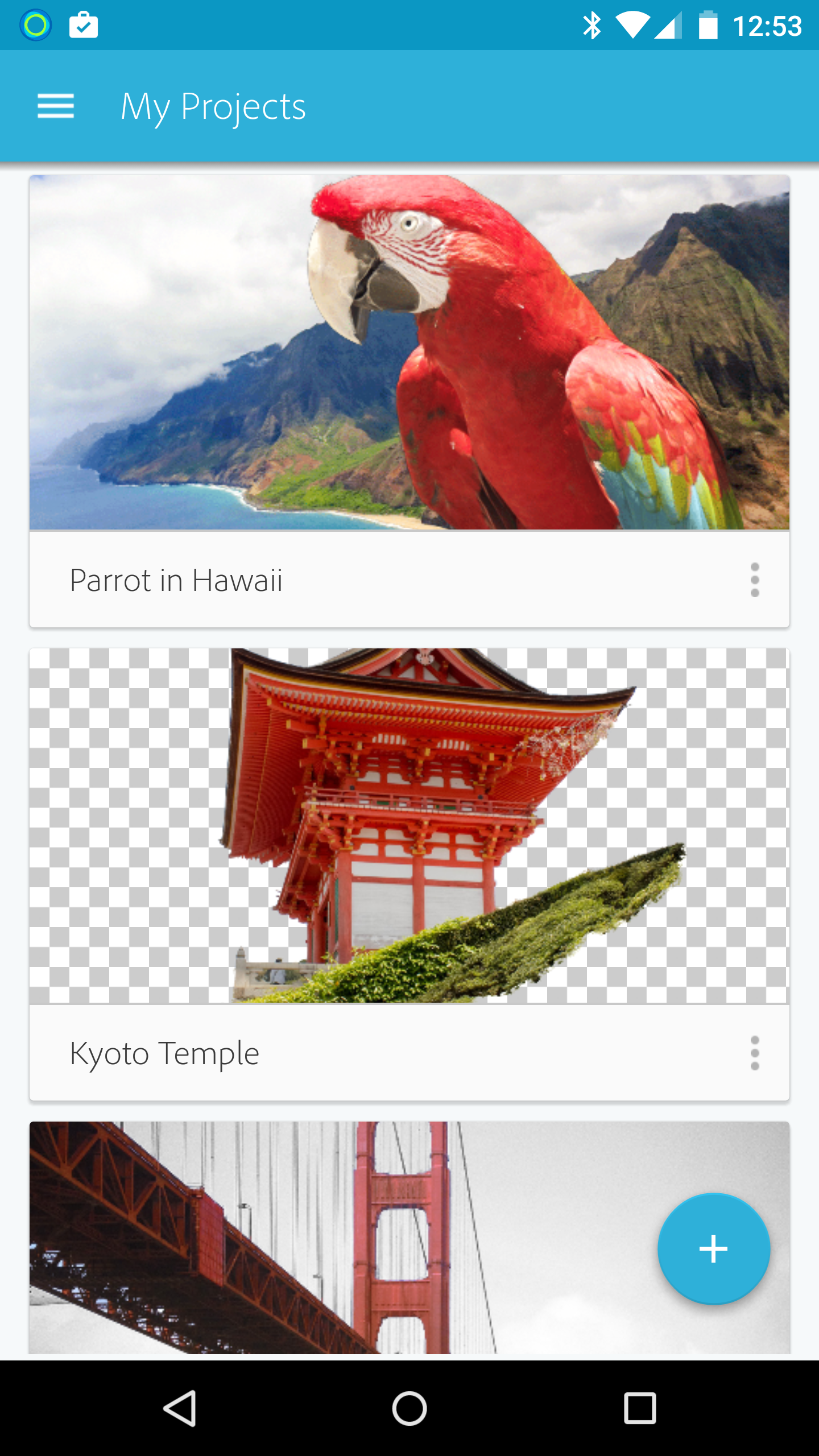Open the hamburger navigation menu
Image resolution: width=819 pixels, height=1456 pixels.
point(56,106)
